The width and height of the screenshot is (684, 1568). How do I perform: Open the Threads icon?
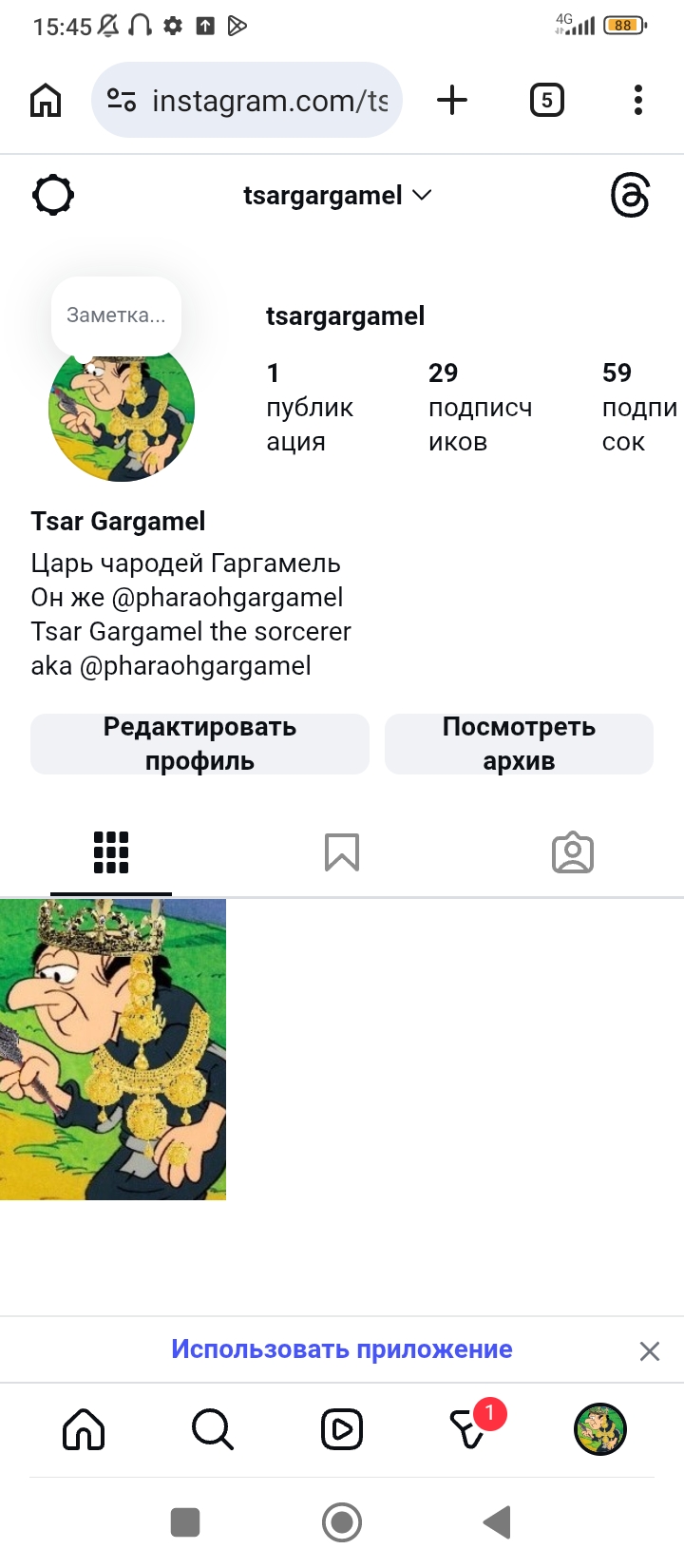(630, 196)
